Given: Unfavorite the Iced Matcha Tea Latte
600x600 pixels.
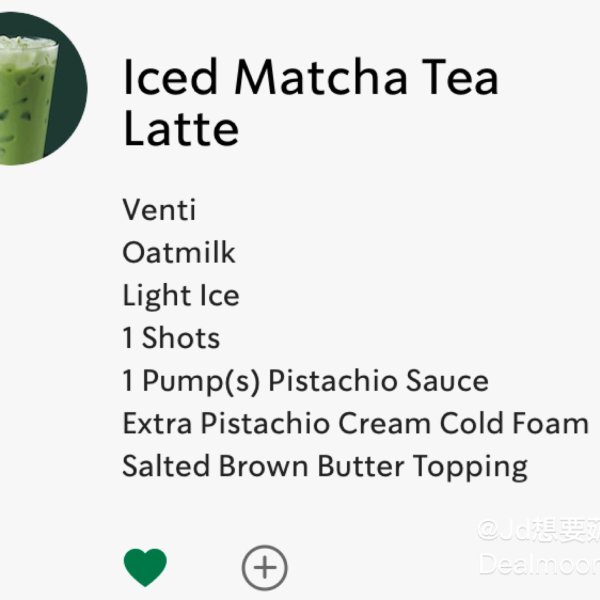Looking at the screenshot, I should [x=145, y=568].
